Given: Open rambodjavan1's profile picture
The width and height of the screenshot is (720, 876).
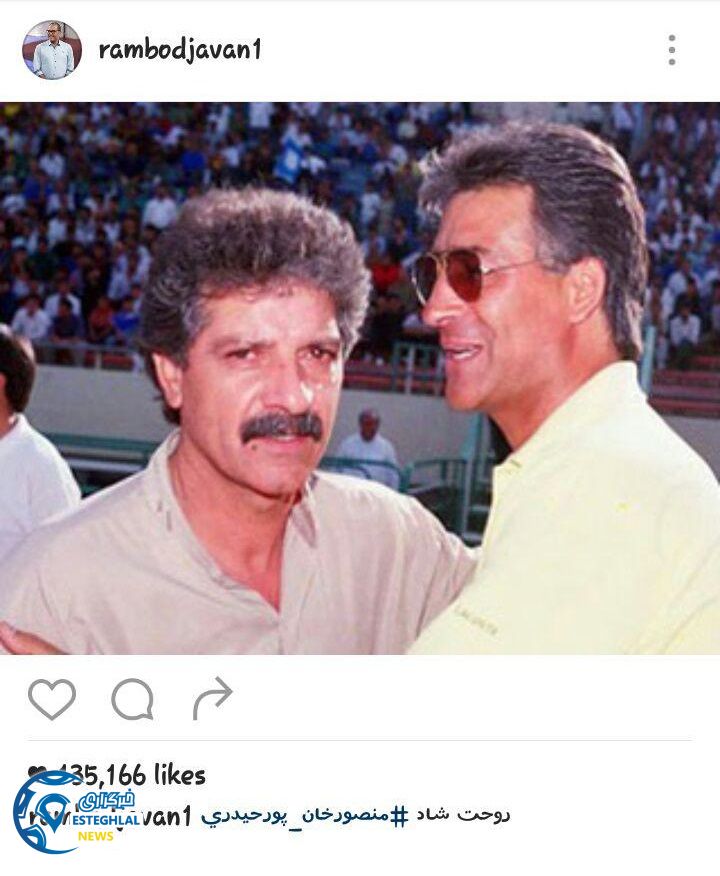Looking at the screenshot, I should pyautogui.click(x=52, y=50).
